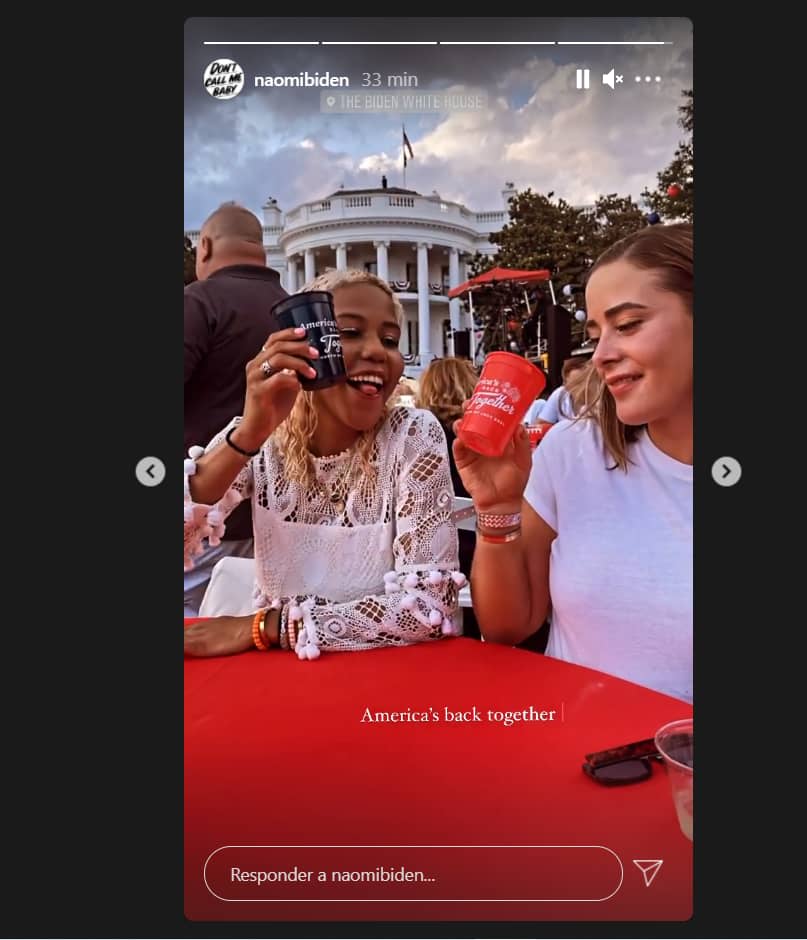The image size is (807, 940).
Task: Pause the story playback
Action: click(x=582, y=79)
